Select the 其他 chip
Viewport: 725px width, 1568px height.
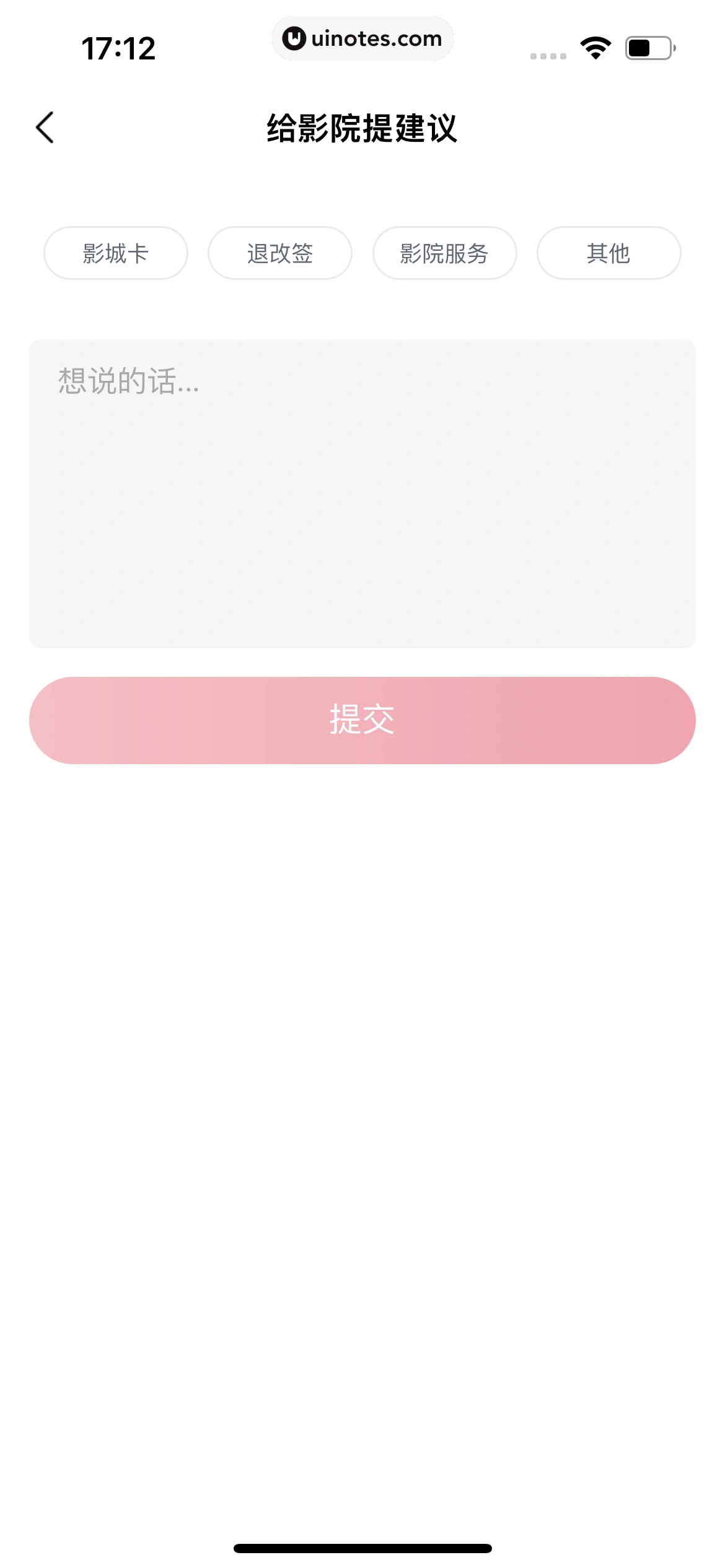click(609, 253)
